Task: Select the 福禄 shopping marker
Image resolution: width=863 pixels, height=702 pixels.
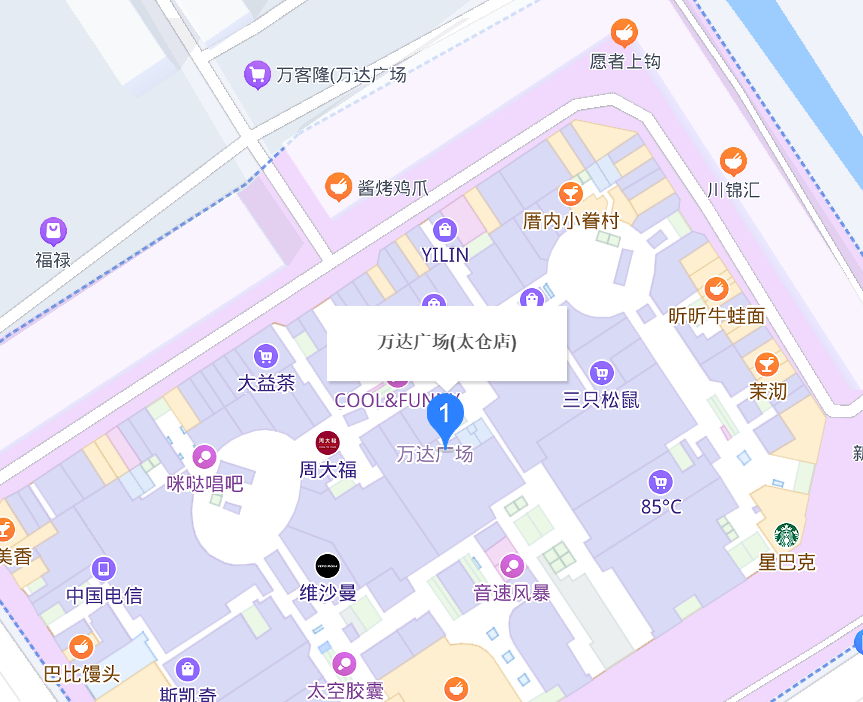Action: point(53,232)
